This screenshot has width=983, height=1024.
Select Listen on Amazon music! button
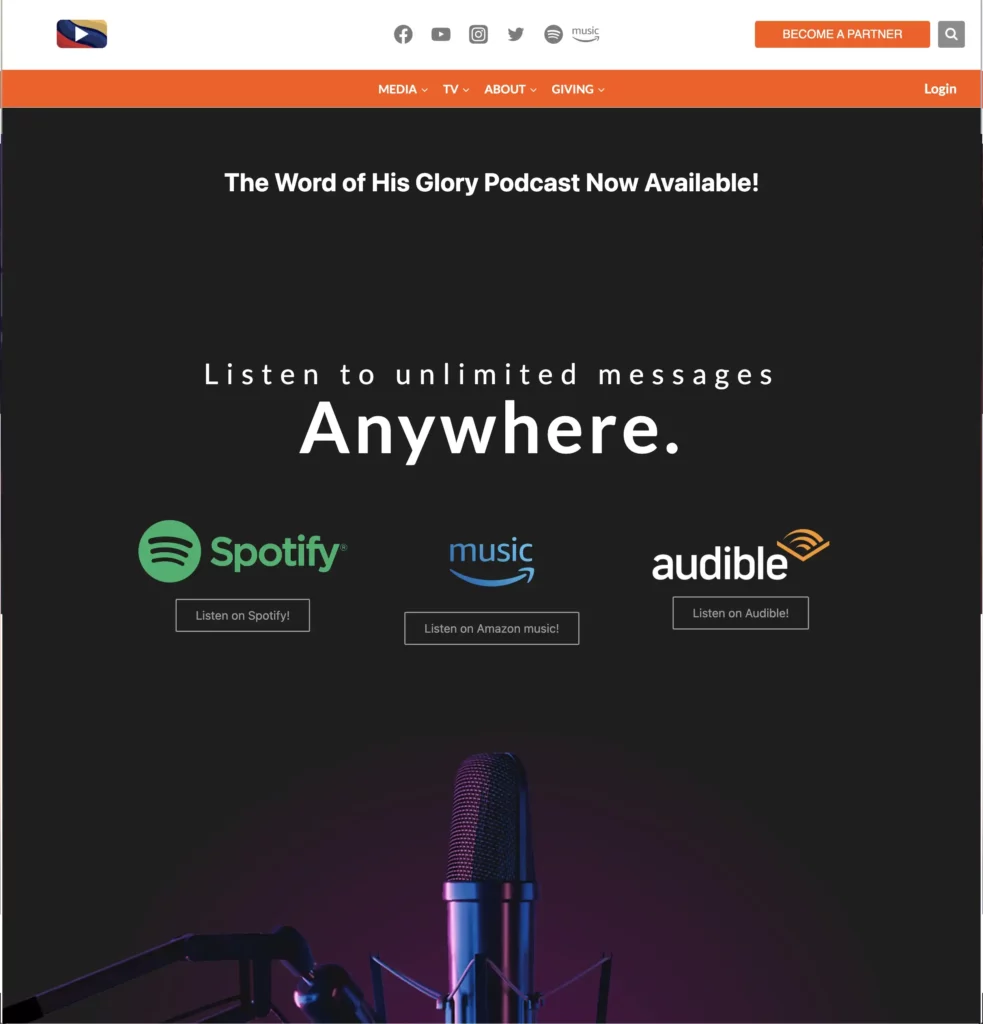tap(491, 628)
